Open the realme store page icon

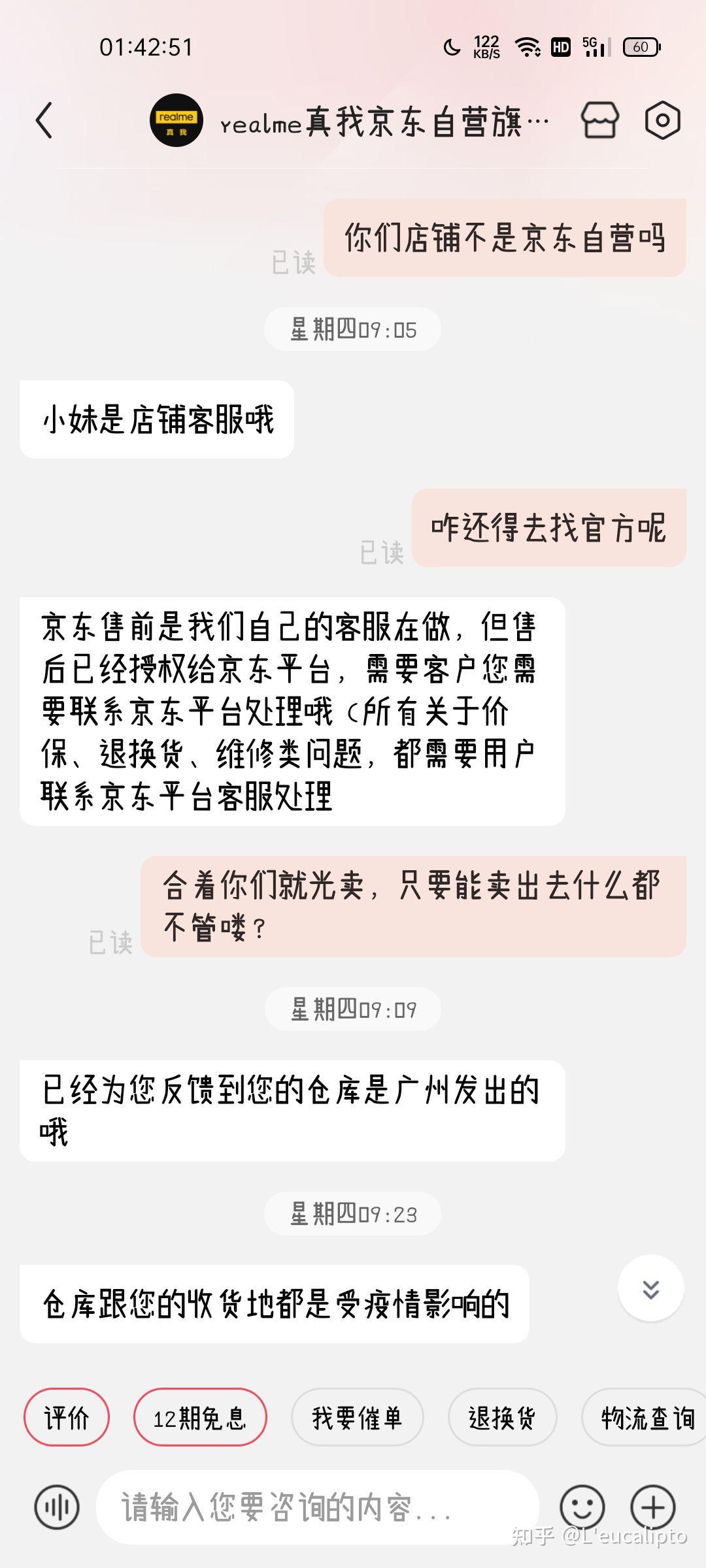point(599,121)
